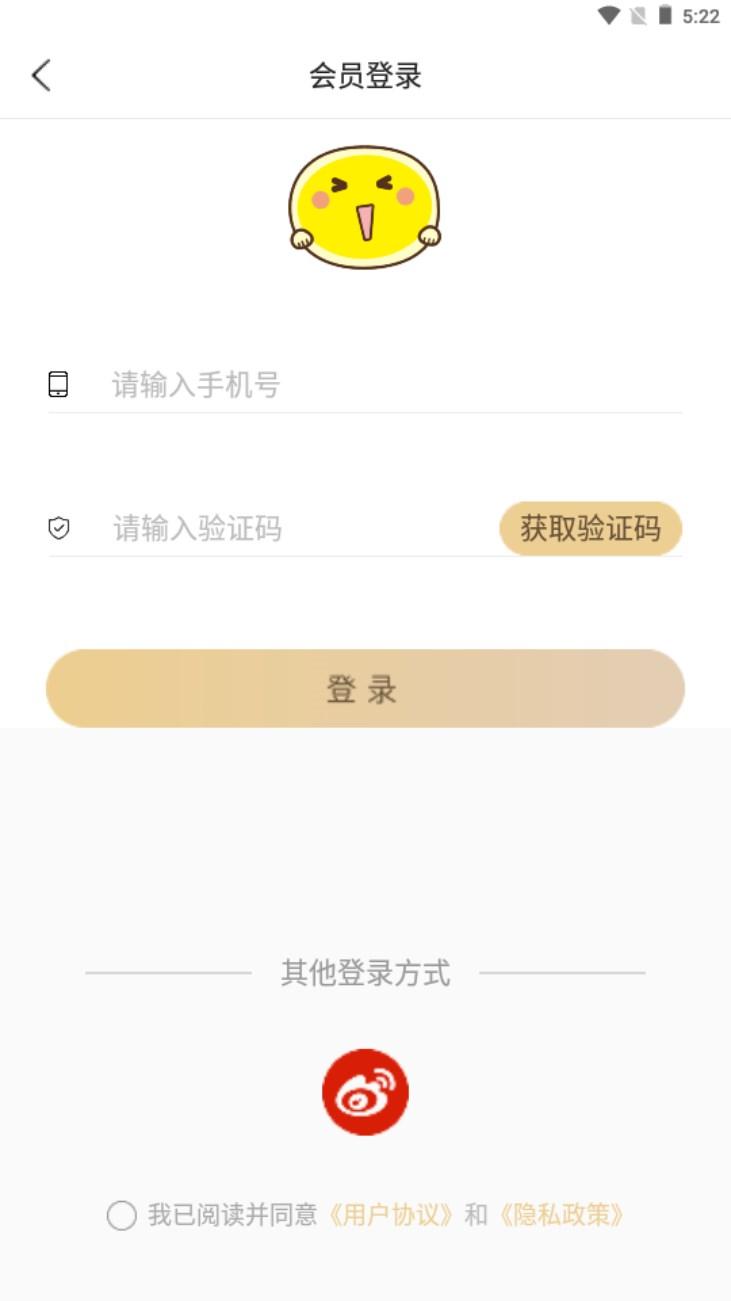The height and width of the screenshot is (1301, 731).
Task: Select the 会员登录 title text
Action: (365, 75)
